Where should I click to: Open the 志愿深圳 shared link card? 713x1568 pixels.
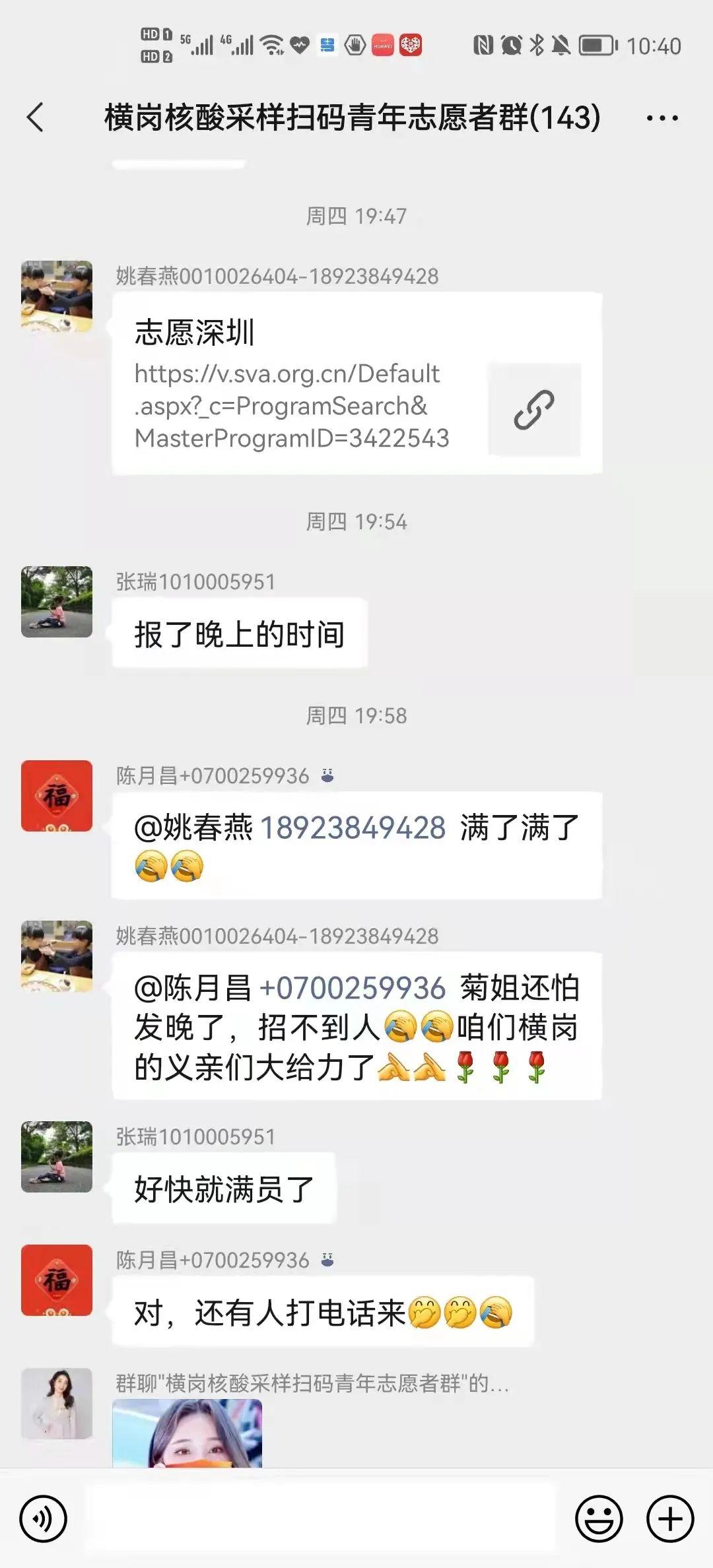(x=356, y=383)
